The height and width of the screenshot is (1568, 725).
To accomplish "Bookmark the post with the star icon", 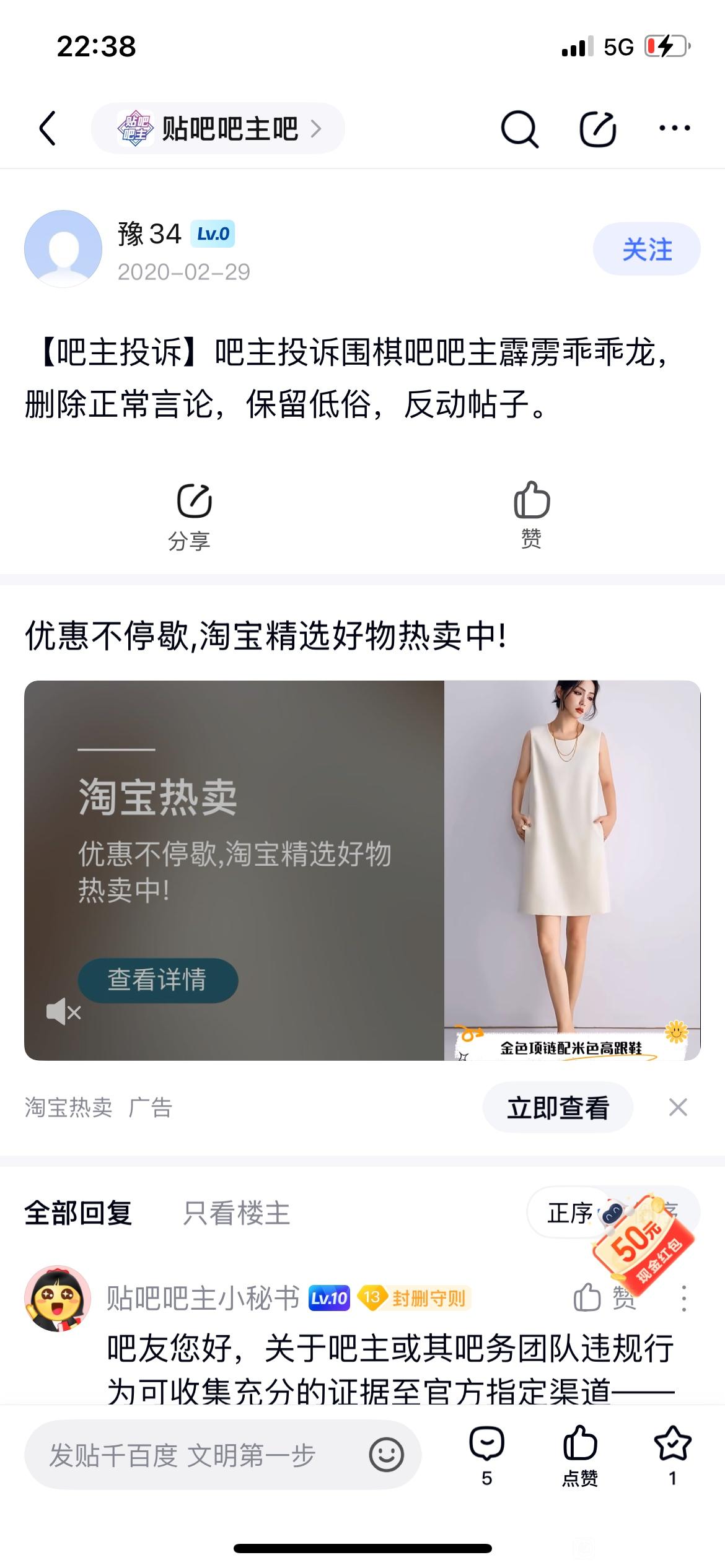I will (672, 1455).
